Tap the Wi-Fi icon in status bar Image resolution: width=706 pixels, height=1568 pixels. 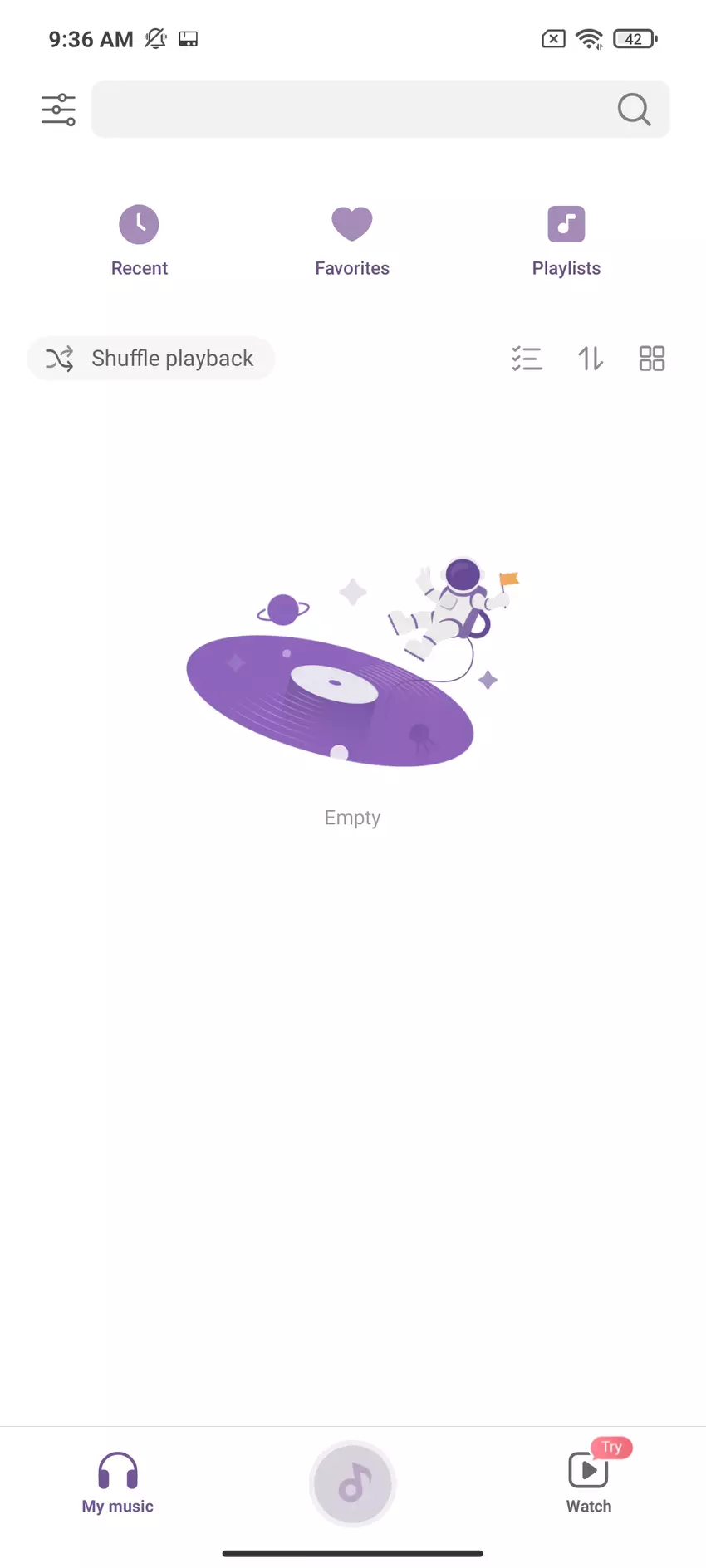point(590,38)
